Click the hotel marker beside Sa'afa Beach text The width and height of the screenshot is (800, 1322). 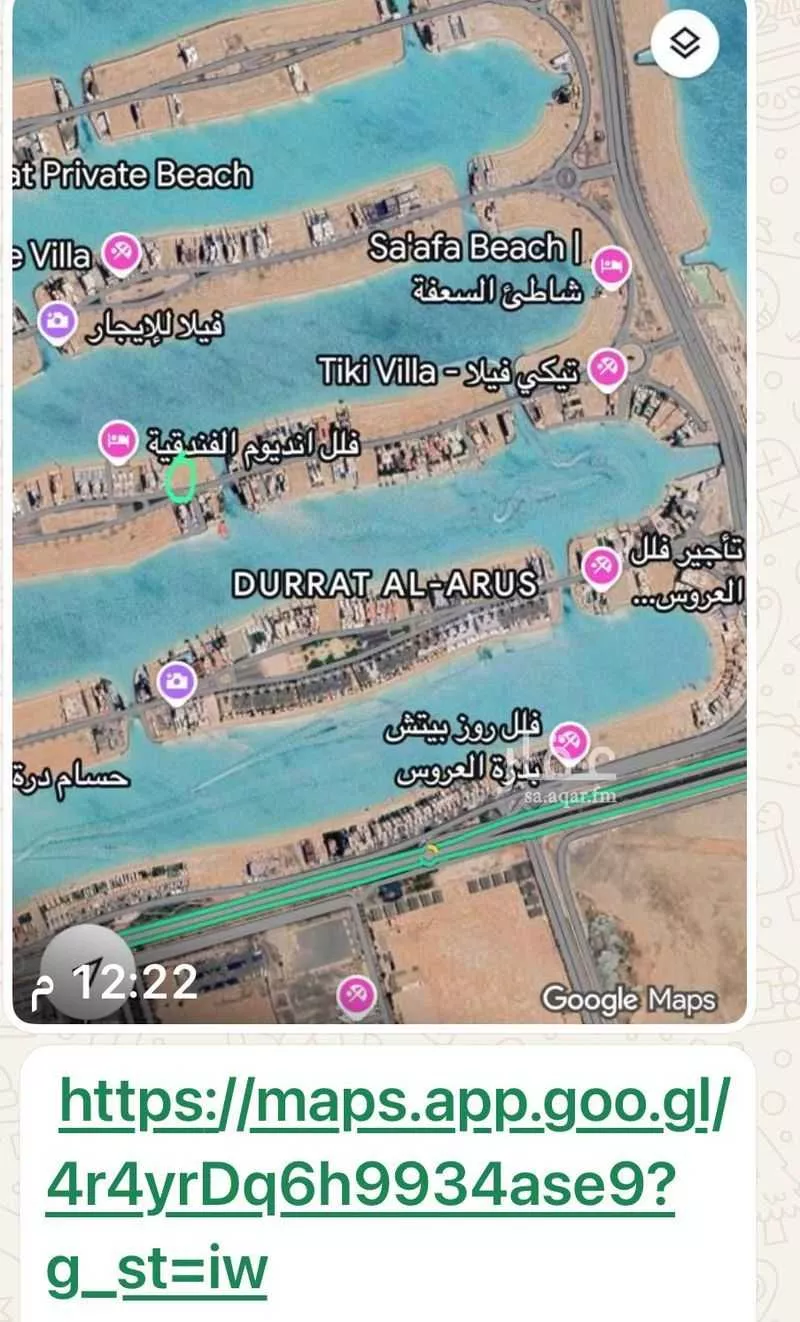pos(609,265)
